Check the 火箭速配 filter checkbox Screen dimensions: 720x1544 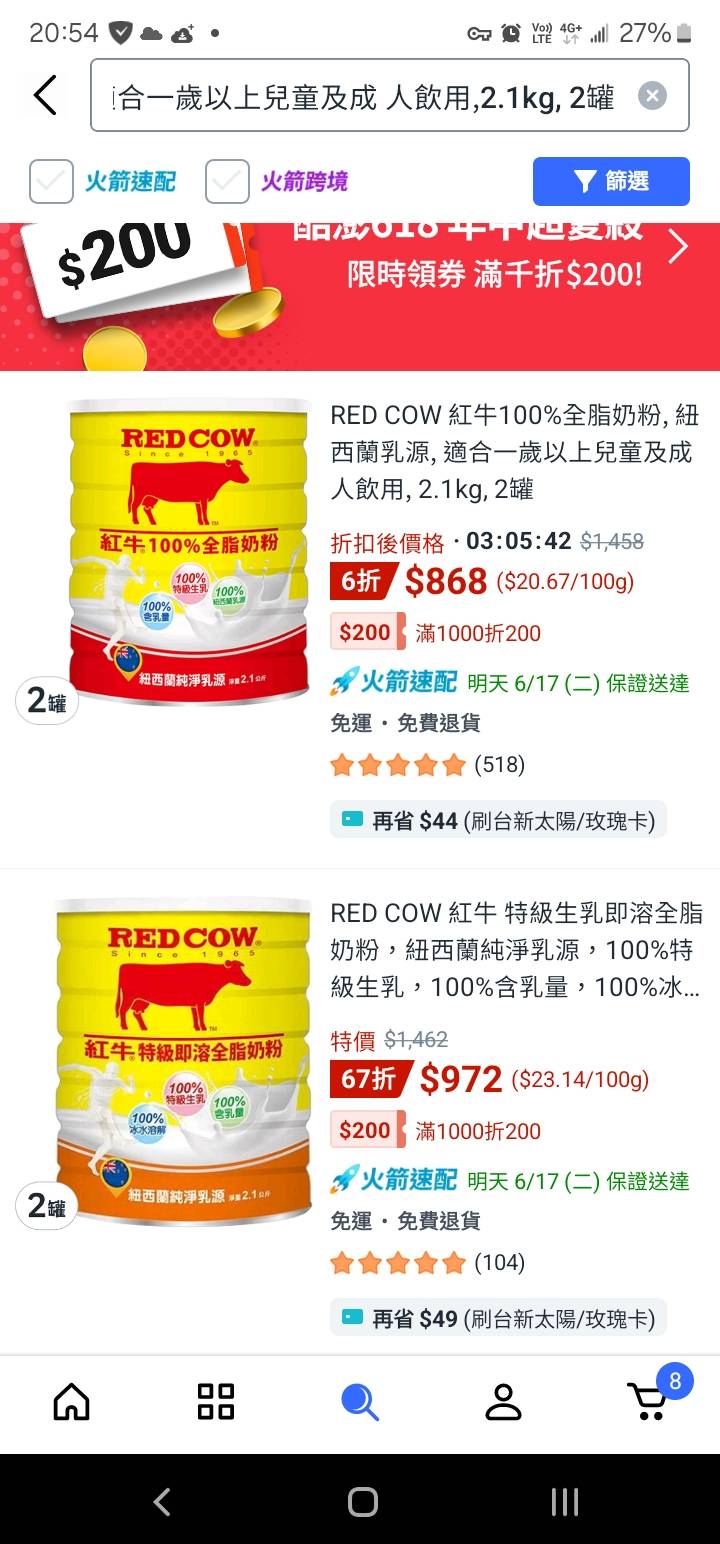(51, 182)
